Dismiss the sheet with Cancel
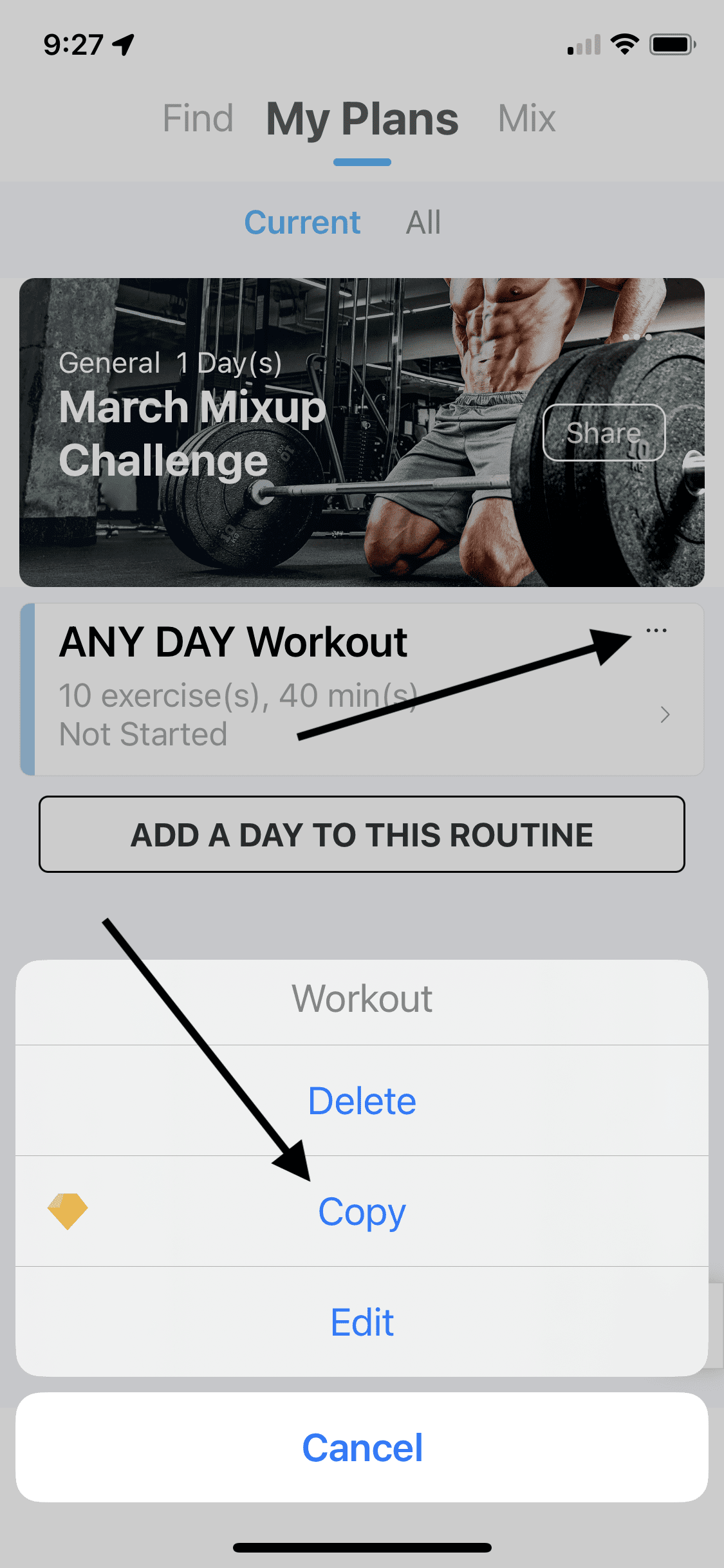This screenshot has height=1568, width=724. 362,1448
